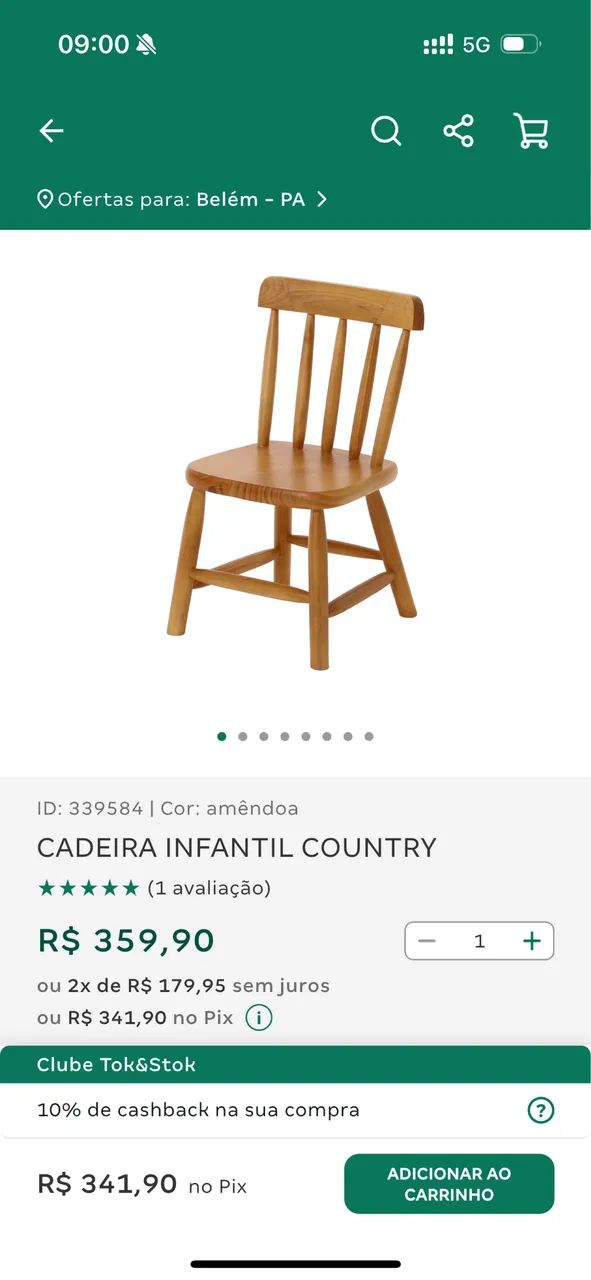Decrease quantity with the minus button

[427, 941]
